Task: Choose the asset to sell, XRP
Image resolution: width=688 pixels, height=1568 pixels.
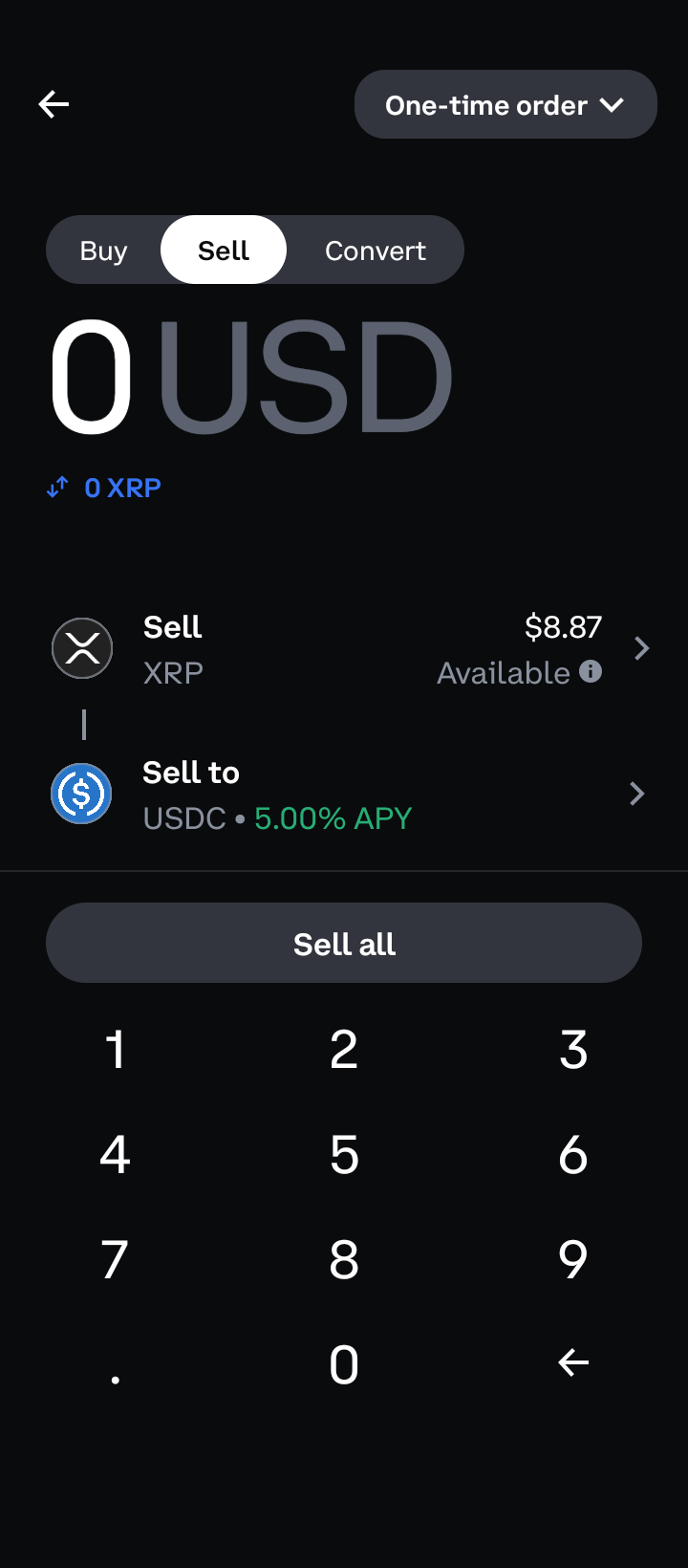Action: [x=344, y=649]
